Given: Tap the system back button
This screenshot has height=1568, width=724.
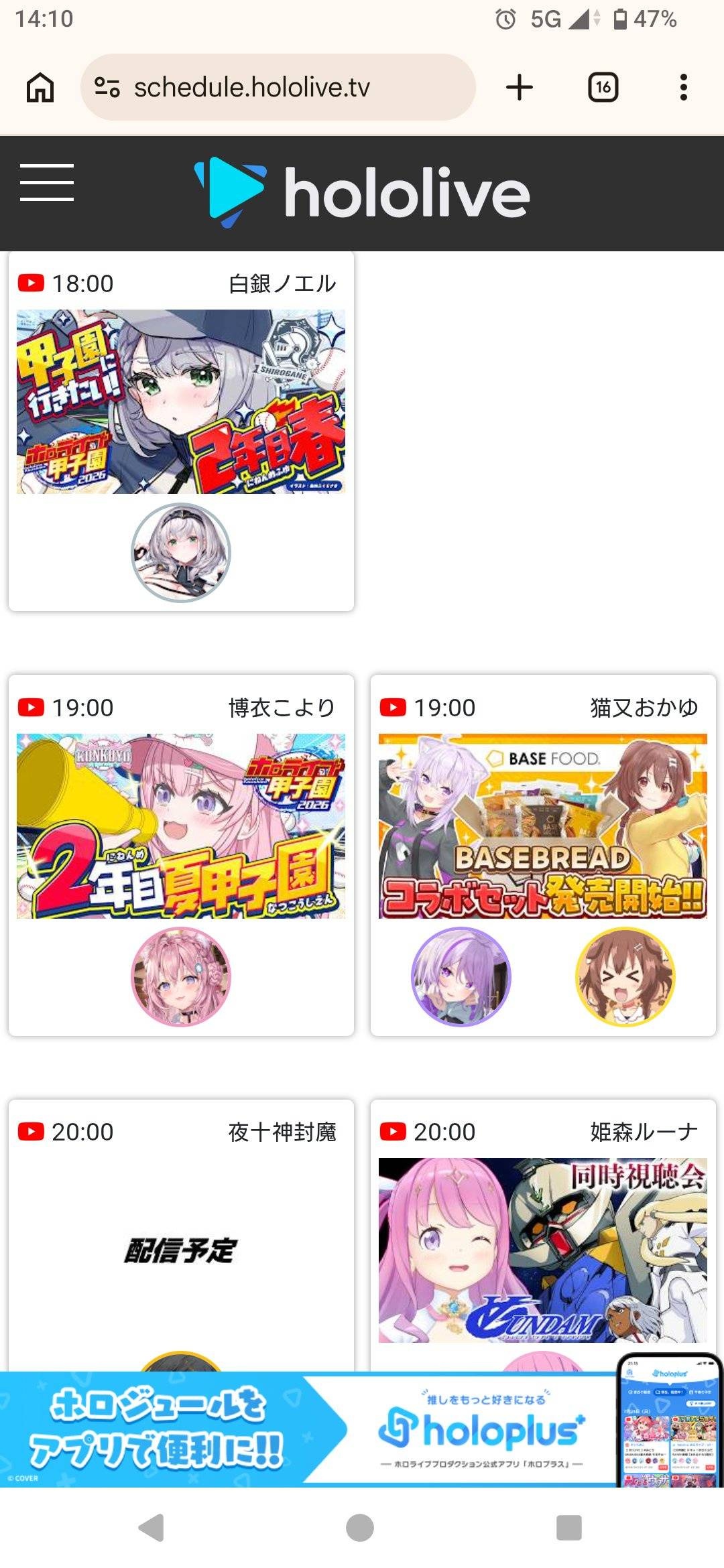Looking at the screenshot, I should coord(152,1528).
